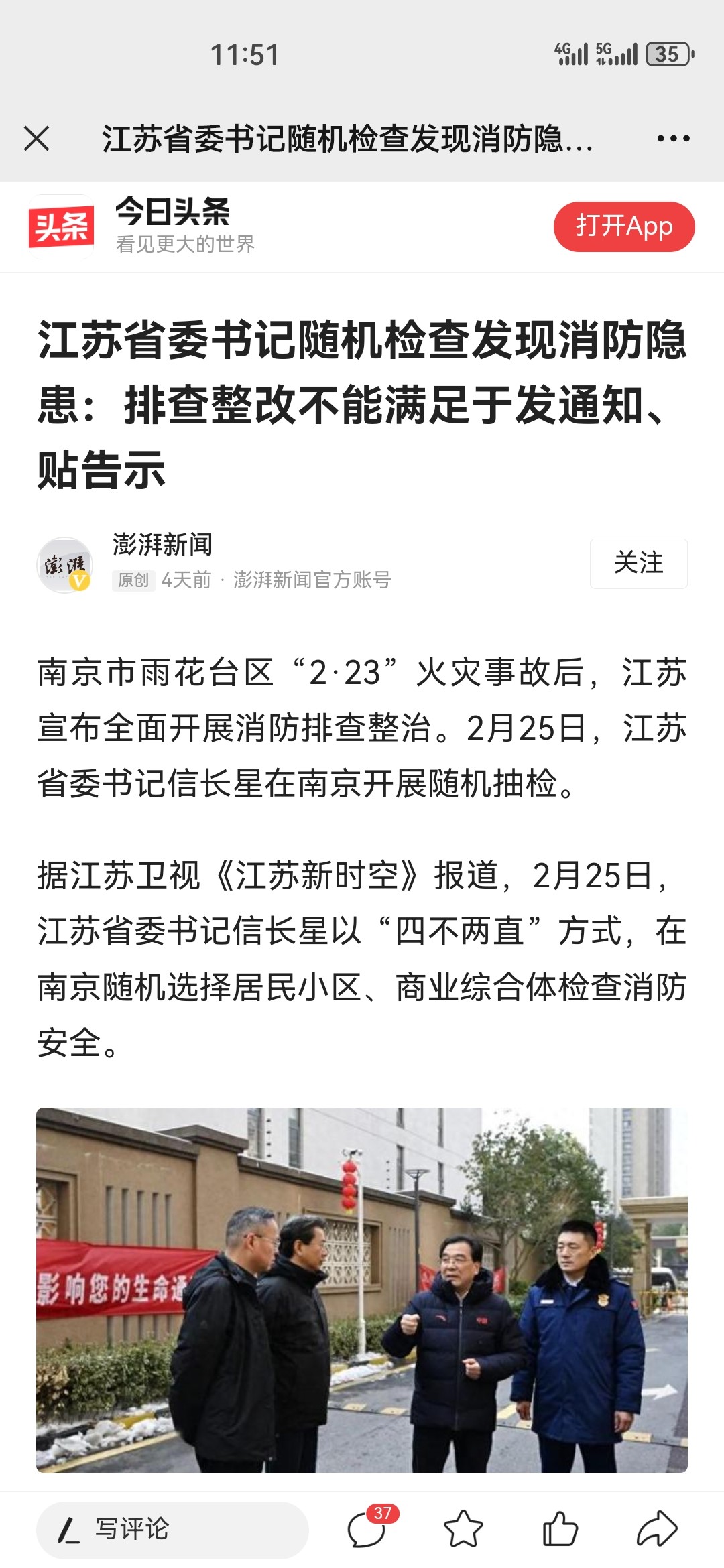
Task: Like the article with thumbs up
Action: [560, 1528]
